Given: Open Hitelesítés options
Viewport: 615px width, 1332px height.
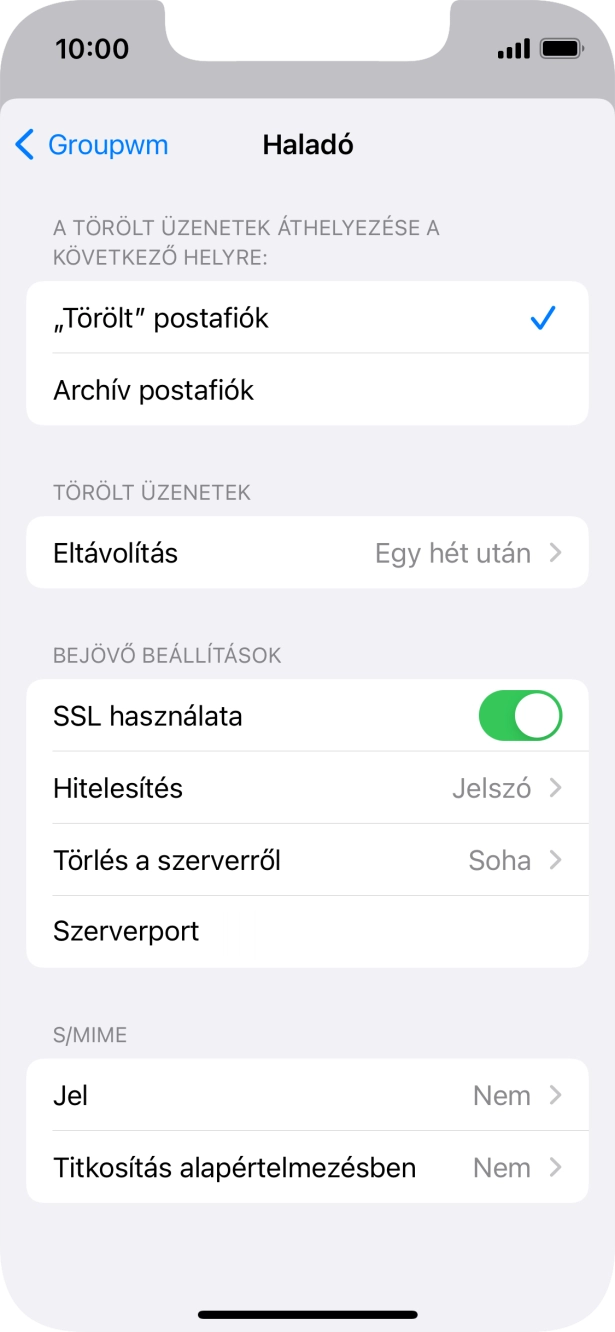Looking at the screenshot, I should point(306,788).
